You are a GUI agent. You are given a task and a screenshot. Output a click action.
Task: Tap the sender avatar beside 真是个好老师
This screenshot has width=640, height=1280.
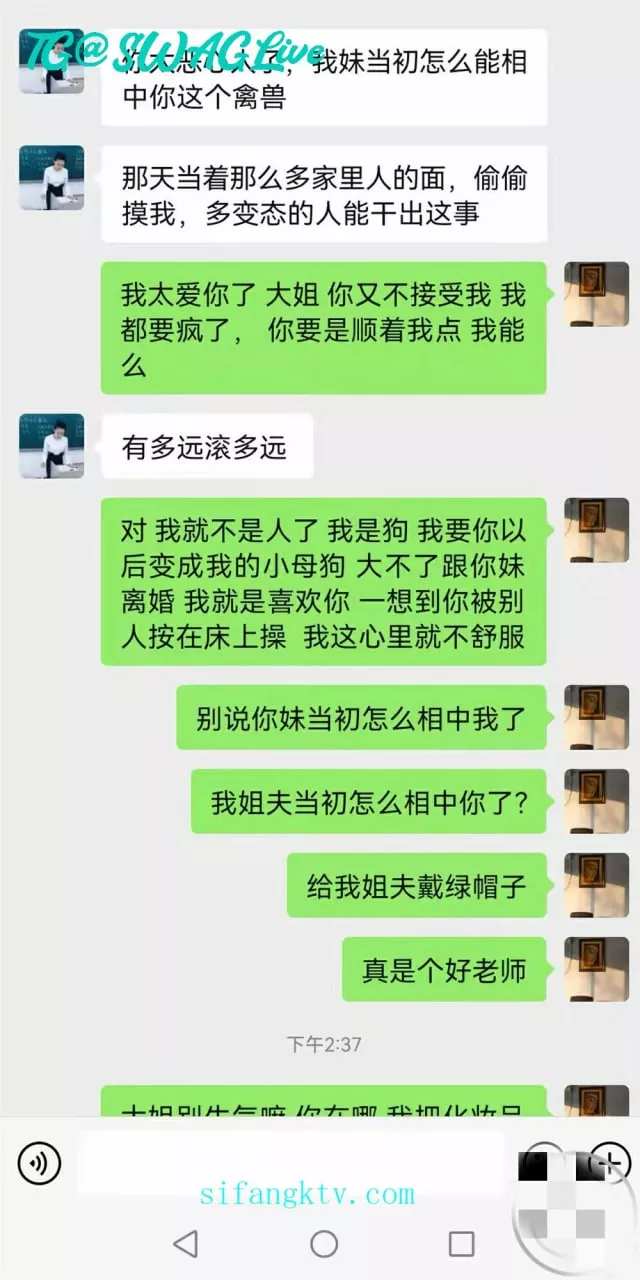(597, 969)
